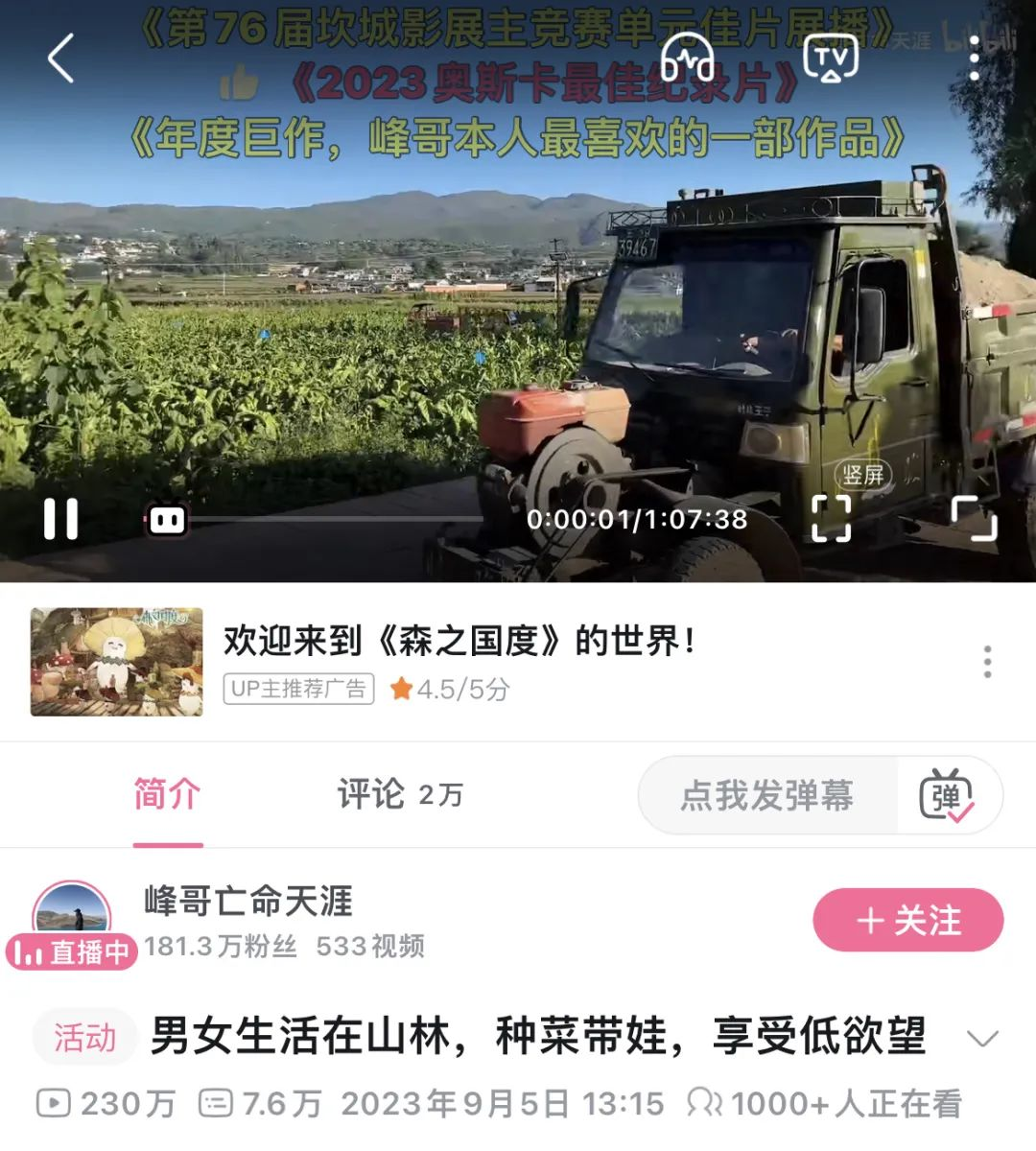Open options for the 森之国度 ad

[987, 662]
